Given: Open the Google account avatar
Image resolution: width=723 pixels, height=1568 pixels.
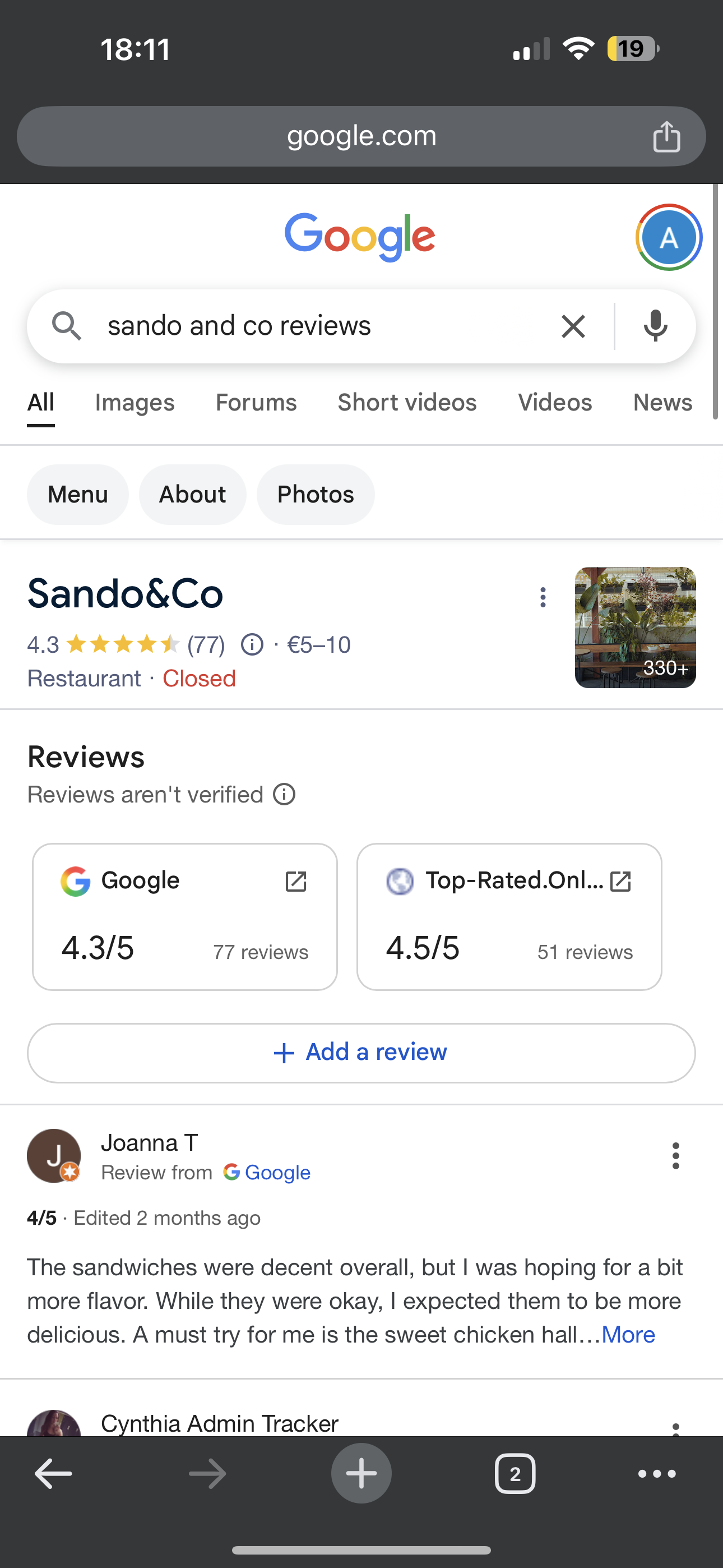Looking at the screenshot, I should point(669,237).
